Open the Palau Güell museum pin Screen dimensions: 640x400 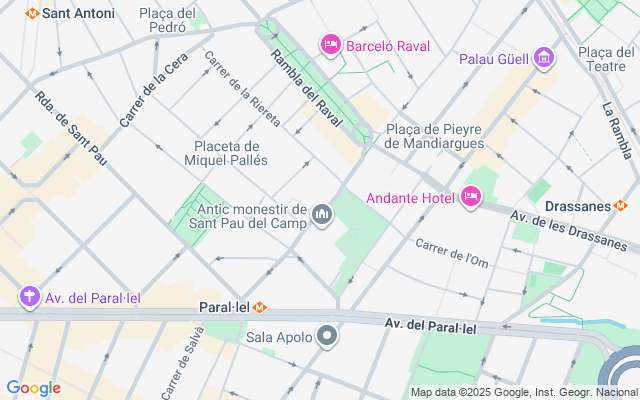tap(544, 58)
